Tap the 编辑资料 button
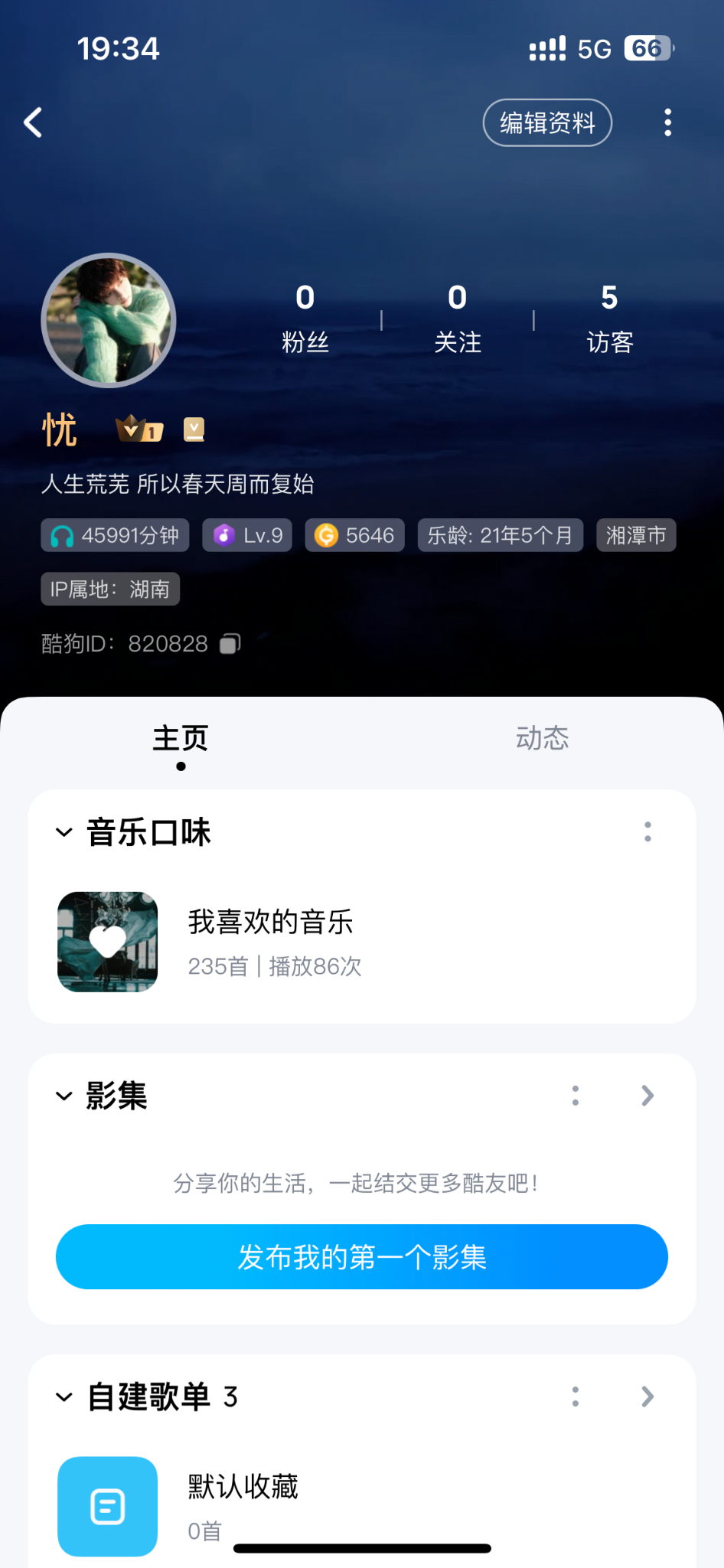 [547, 122]
